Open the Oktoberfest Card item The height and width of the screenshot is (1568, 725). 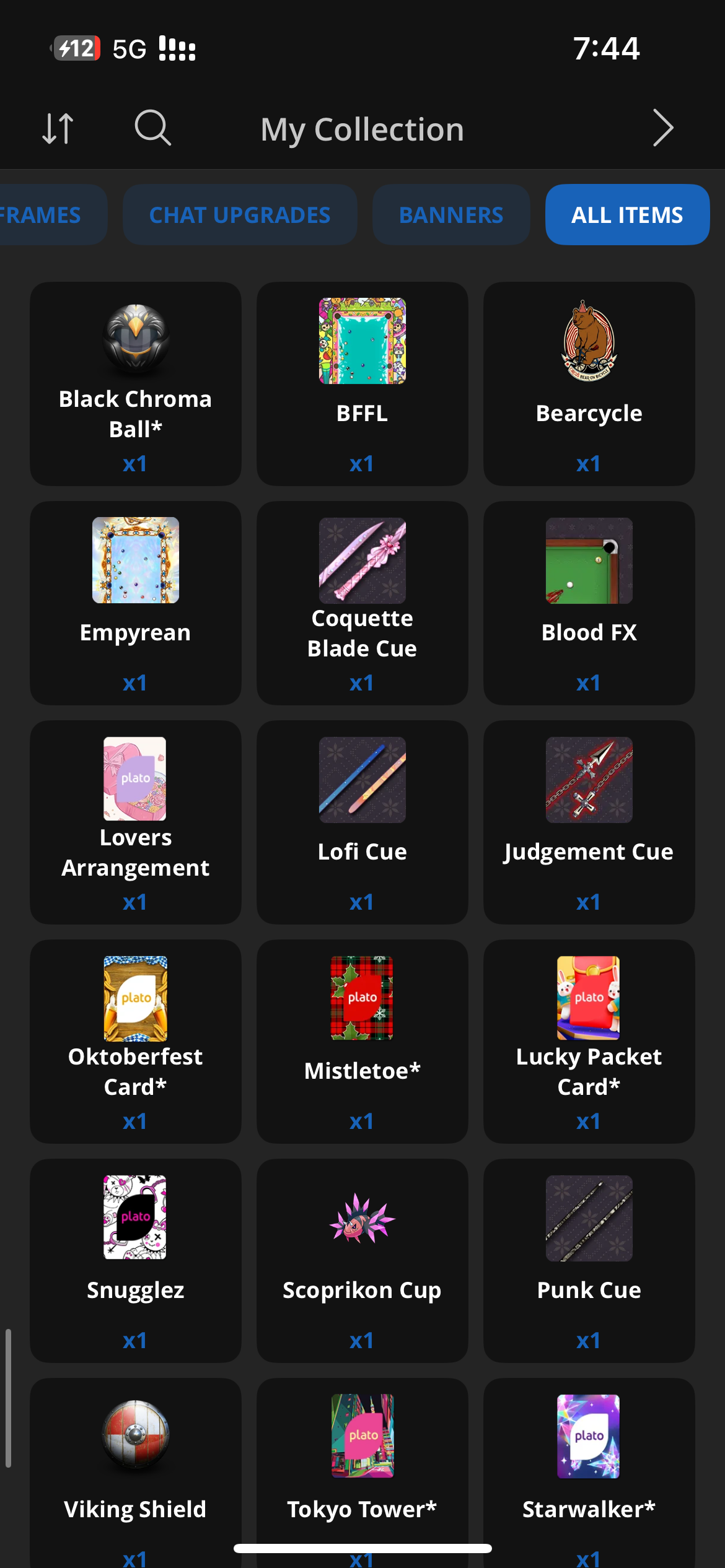tap(136, 1042)
